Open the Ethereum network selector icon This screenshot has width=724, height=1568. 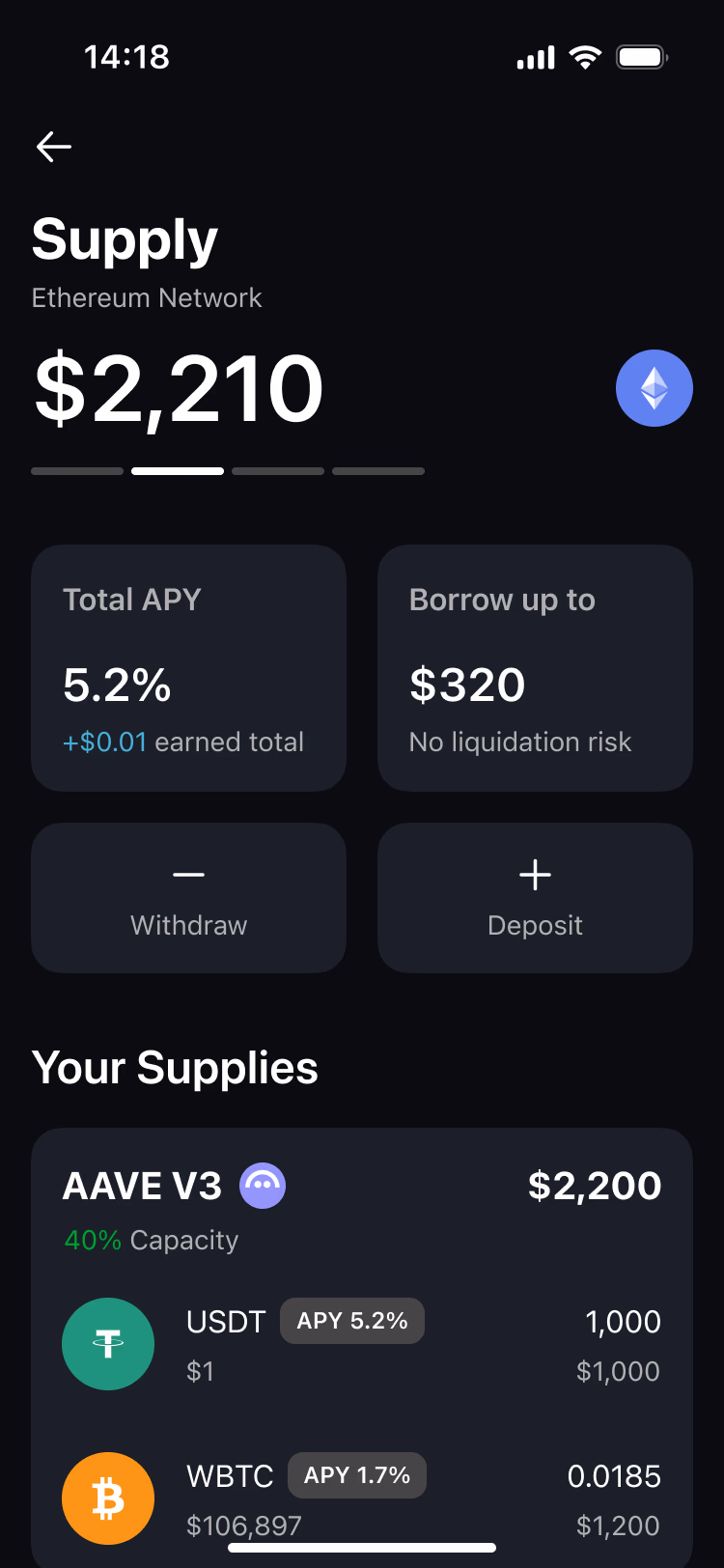pos(654,388)
